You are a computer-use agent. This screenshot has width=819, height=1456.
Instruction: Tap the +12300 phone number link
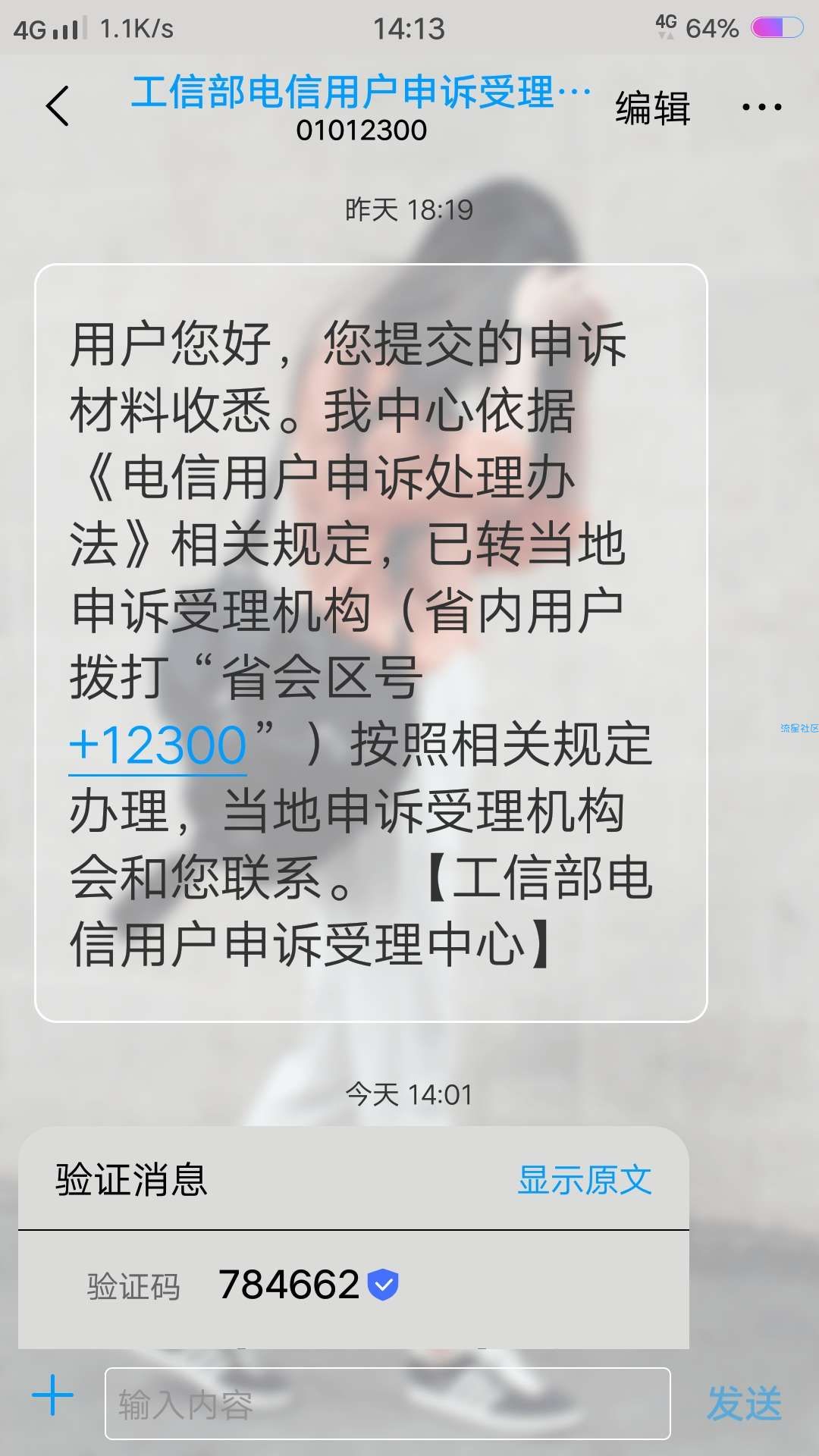pyautogui.click(x=158, y=746)
